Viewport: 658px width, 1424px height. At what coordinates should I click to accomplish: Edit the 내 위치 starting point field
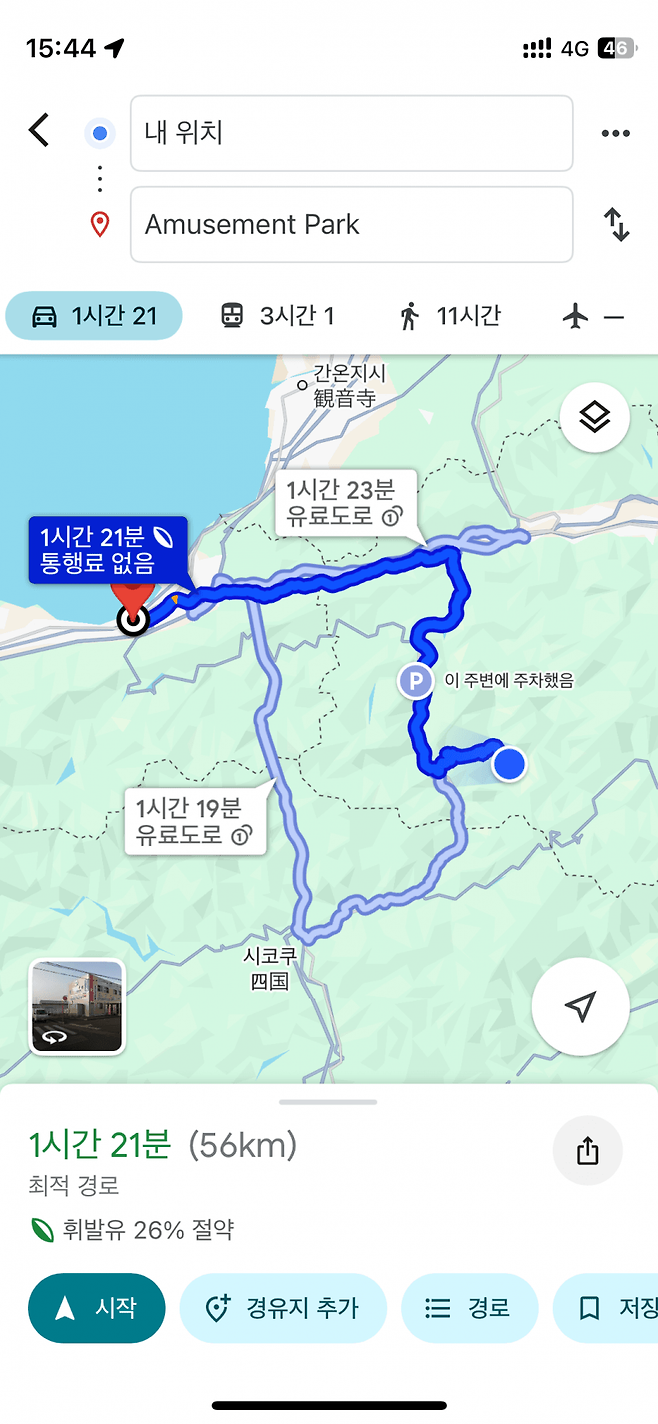351,133
